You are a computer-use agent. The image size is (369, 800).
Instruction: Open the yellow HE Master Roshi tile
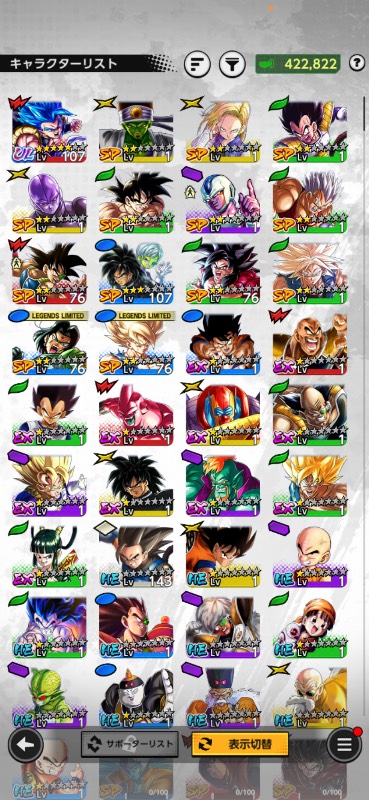pos(310,697)
